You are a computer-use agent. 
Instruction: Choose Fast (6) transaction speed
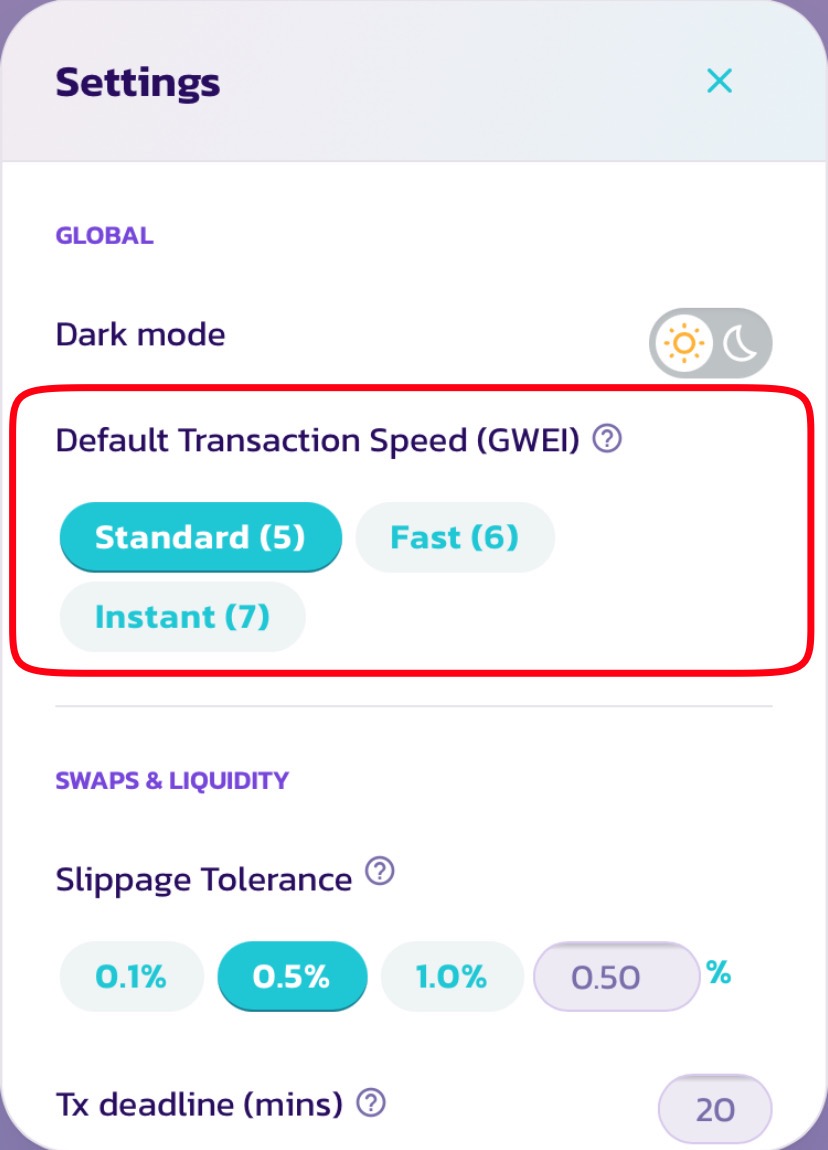[x=454, y=537]
